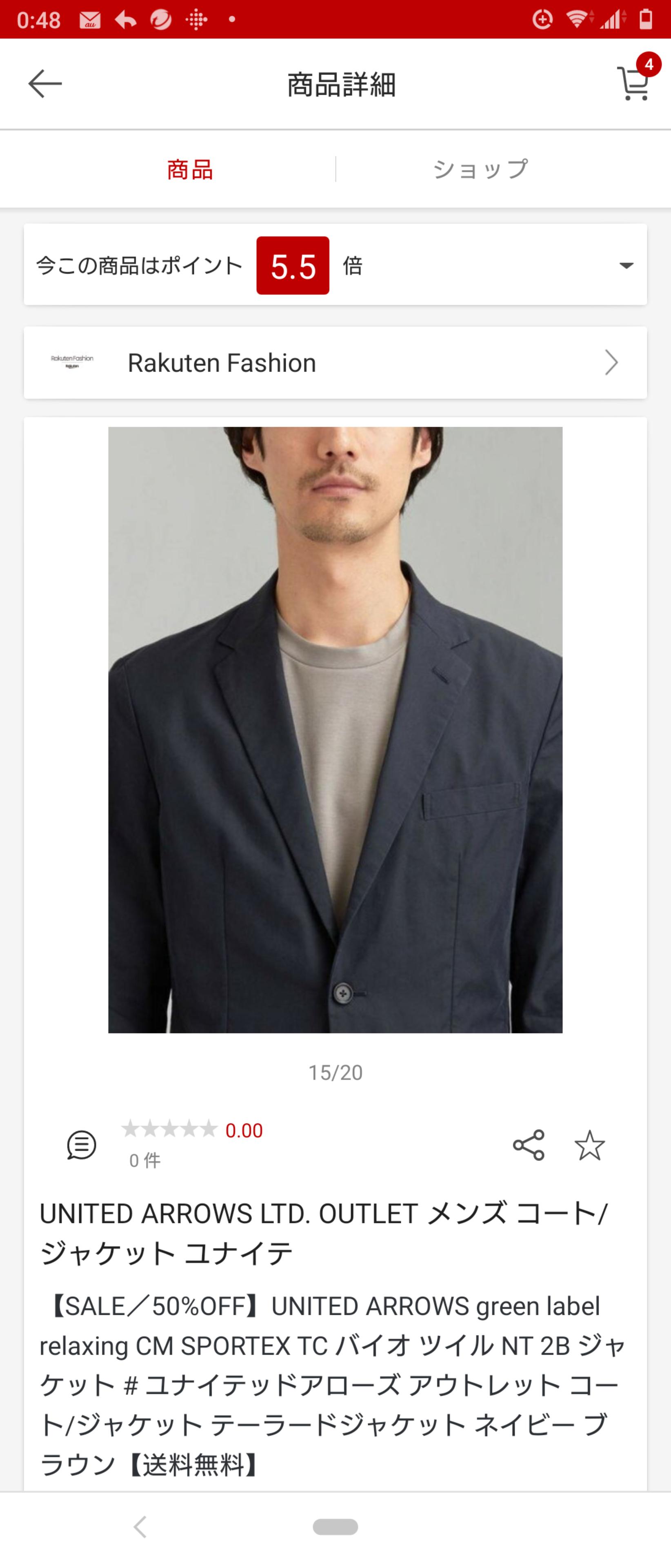
Task: Tap the home pill in navigation bar
Action: 335,1526
